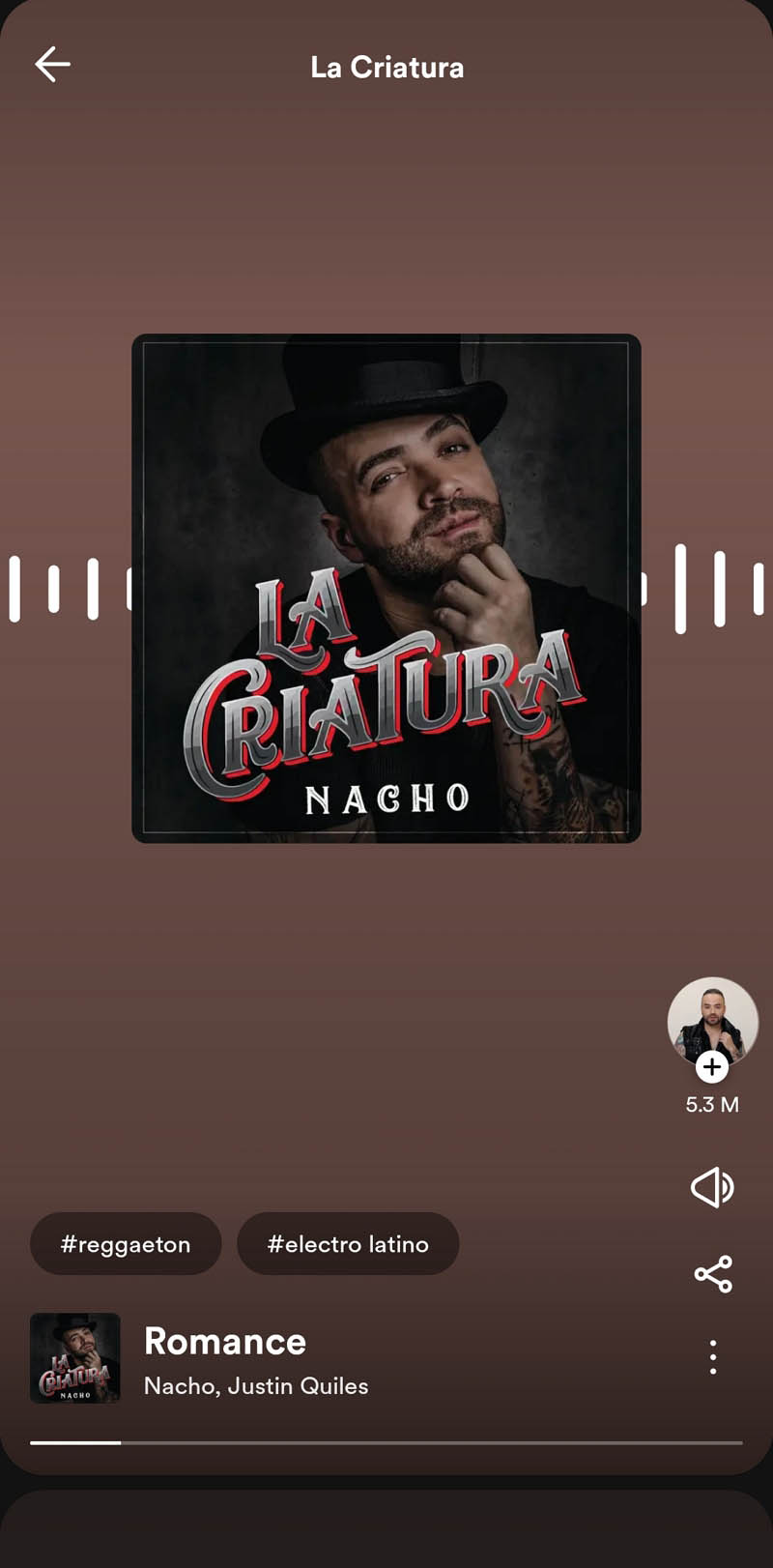The height and width of the screenshot is (1568, 773).
Task: Tap the La Criatura header title
Action: click(386, 67)
